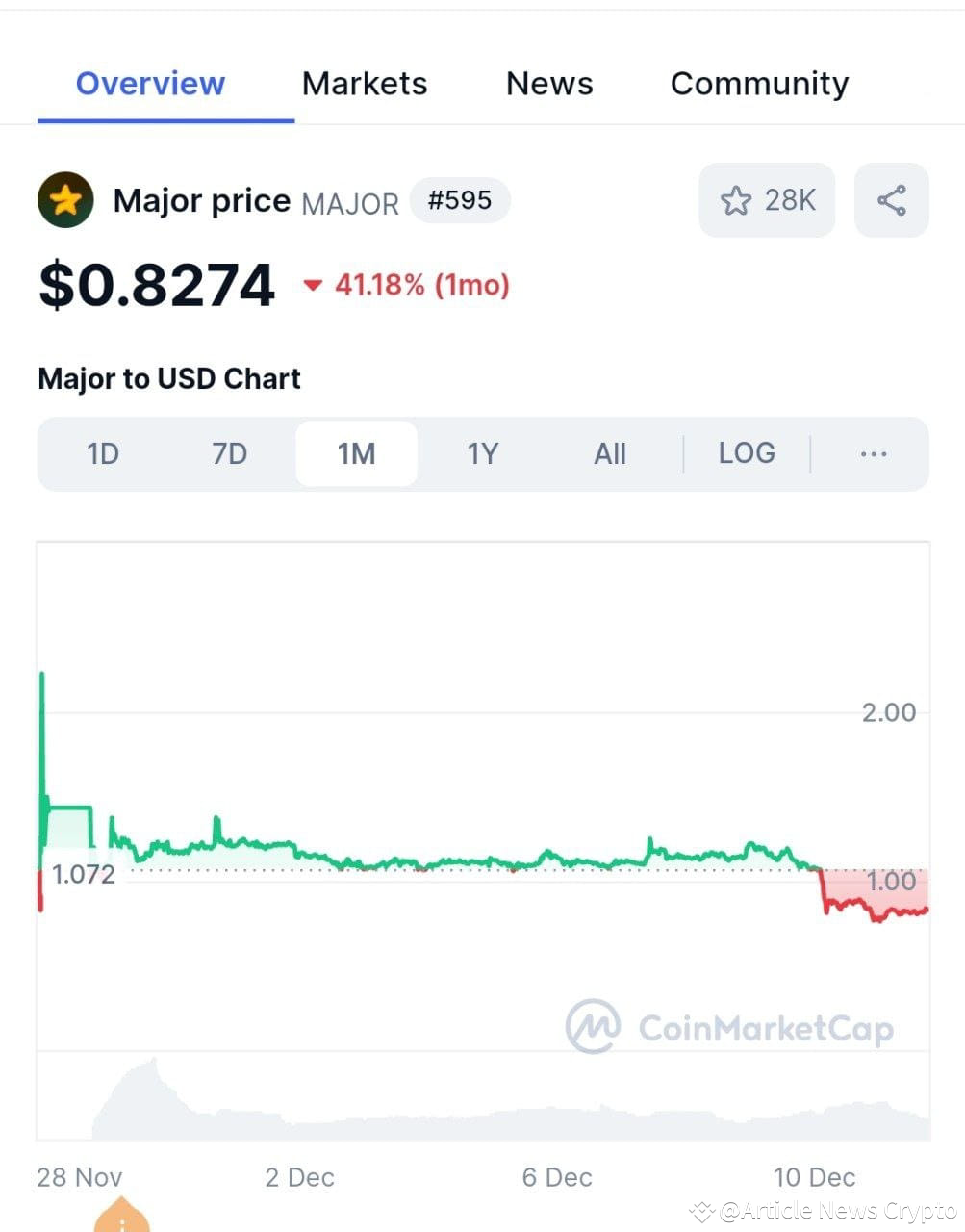Click the #595 rank badge
The image size is (965, 1232).
[x=459, y=200]
